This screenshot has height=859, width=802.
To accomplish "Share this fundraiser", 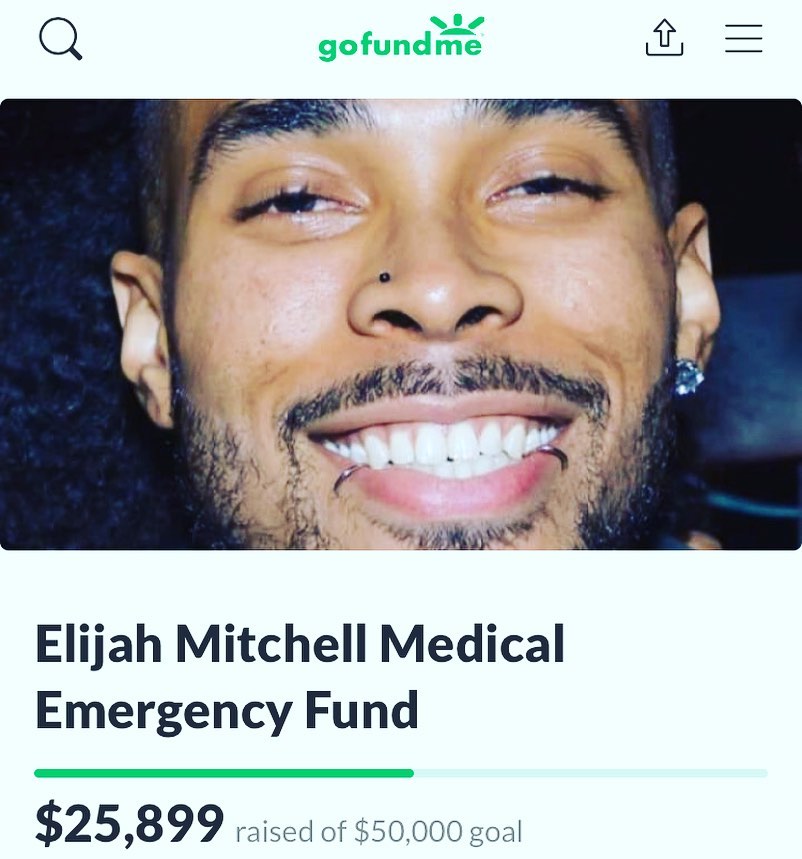I will click(x=664, y=39).
